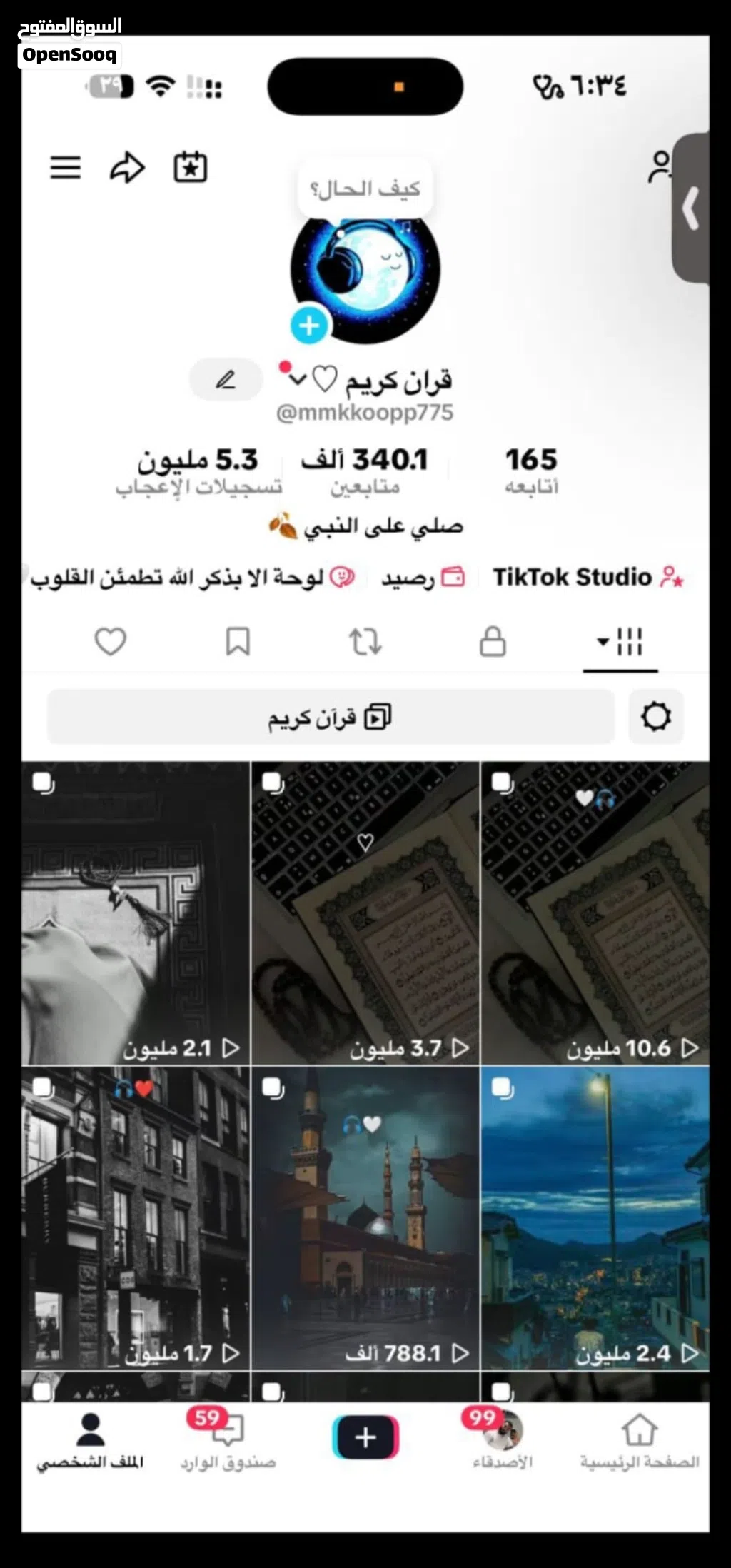
Task: Tap the edit profile pencil button
Action: [226, 379]
